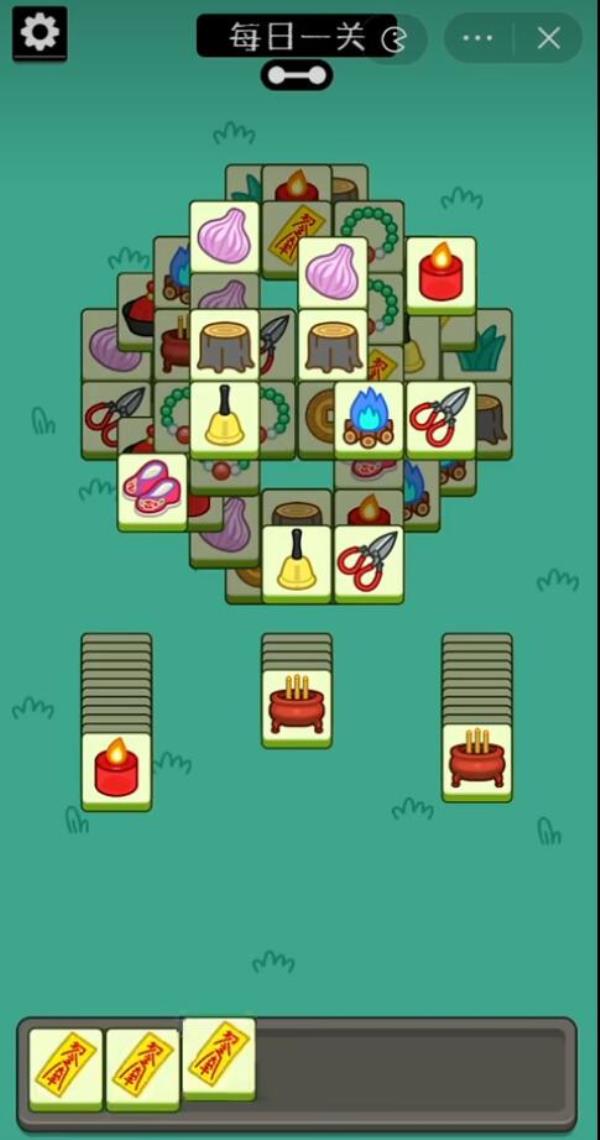
Task: Take the incense burner from the right stack
Action: pos(477,762)
